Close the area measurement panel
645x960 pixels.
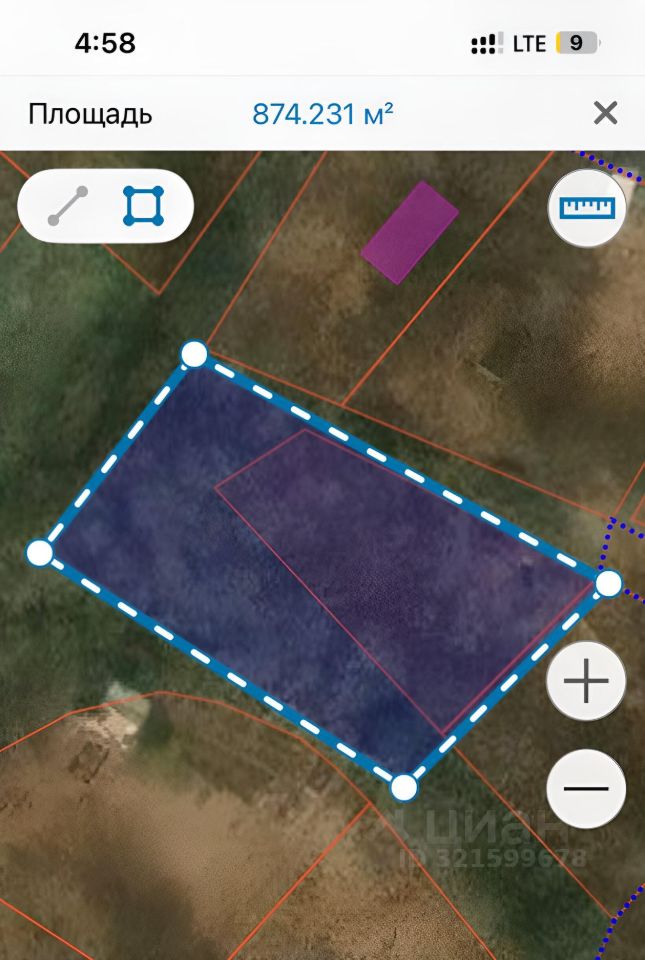605,113
